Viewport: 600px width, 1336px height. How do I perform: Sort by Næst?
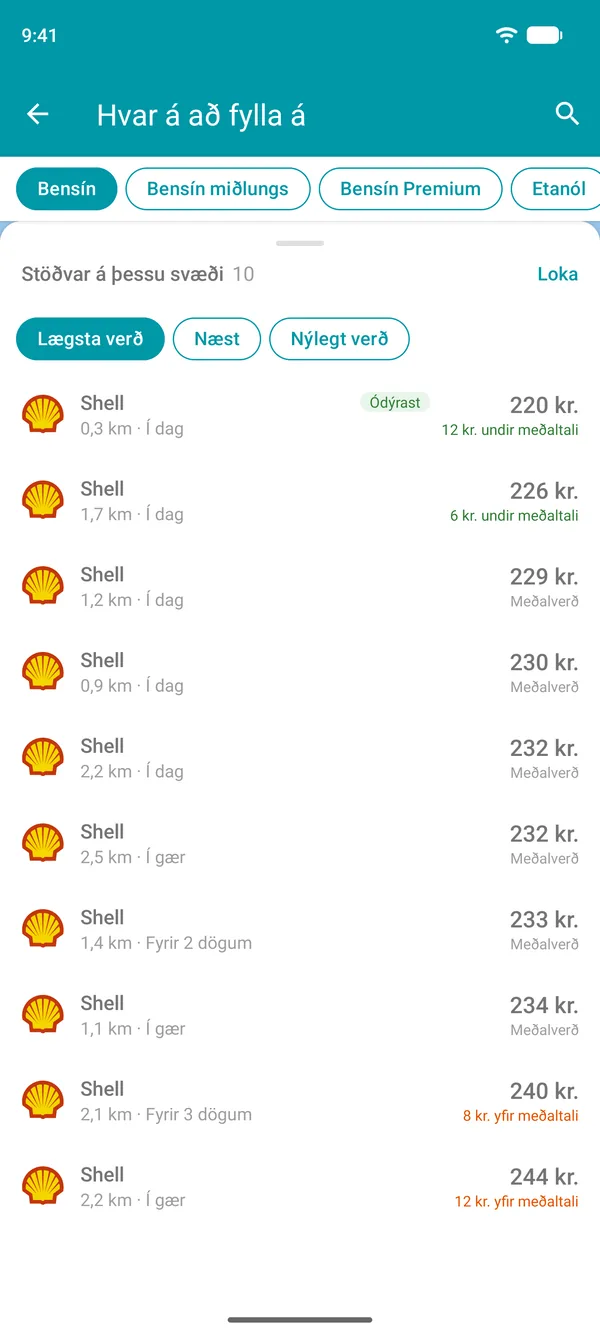pyautogui.click(x=217, y=339)
